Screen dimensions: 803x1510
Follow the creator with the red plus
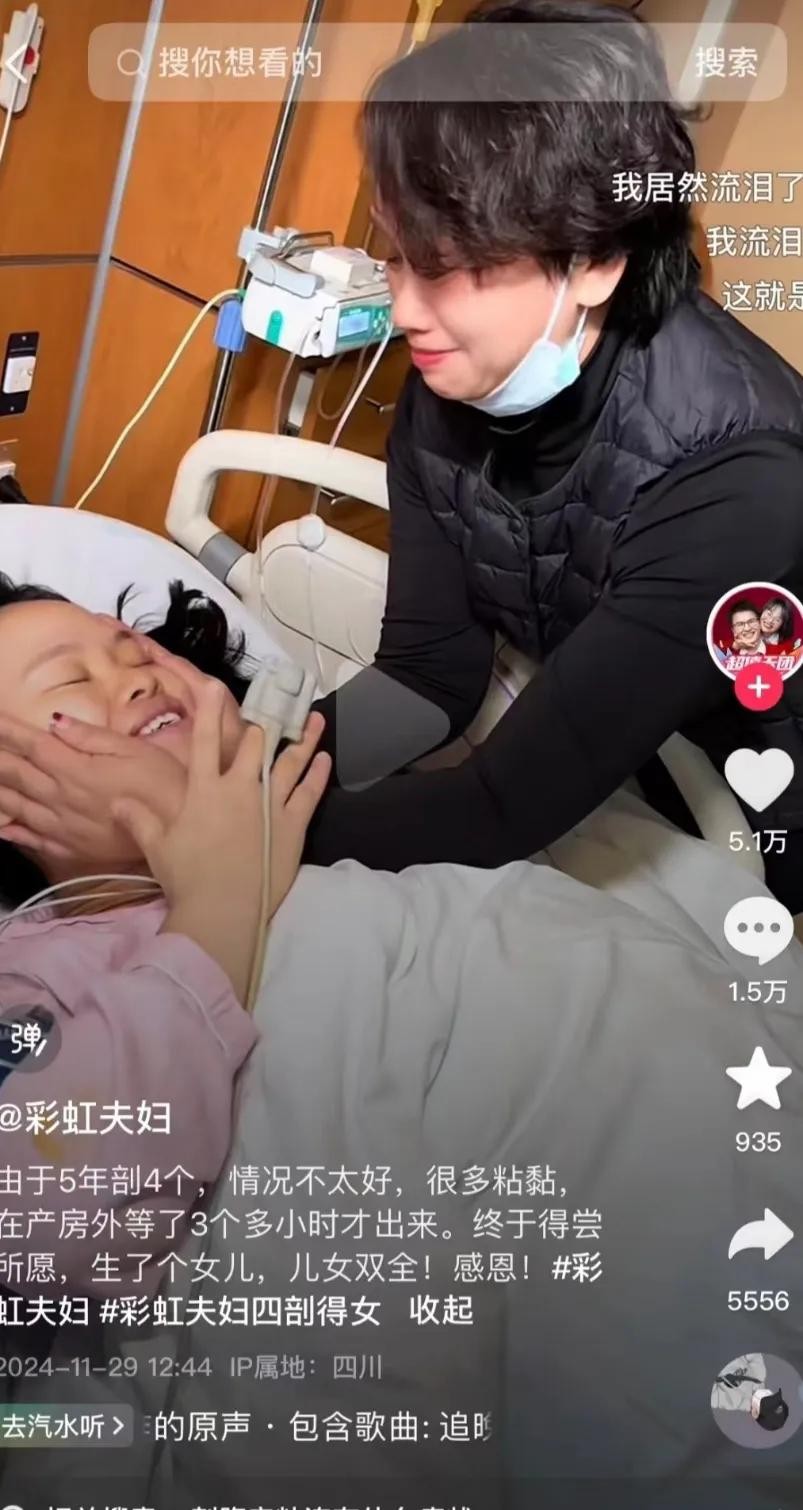[x=758, y=686]
